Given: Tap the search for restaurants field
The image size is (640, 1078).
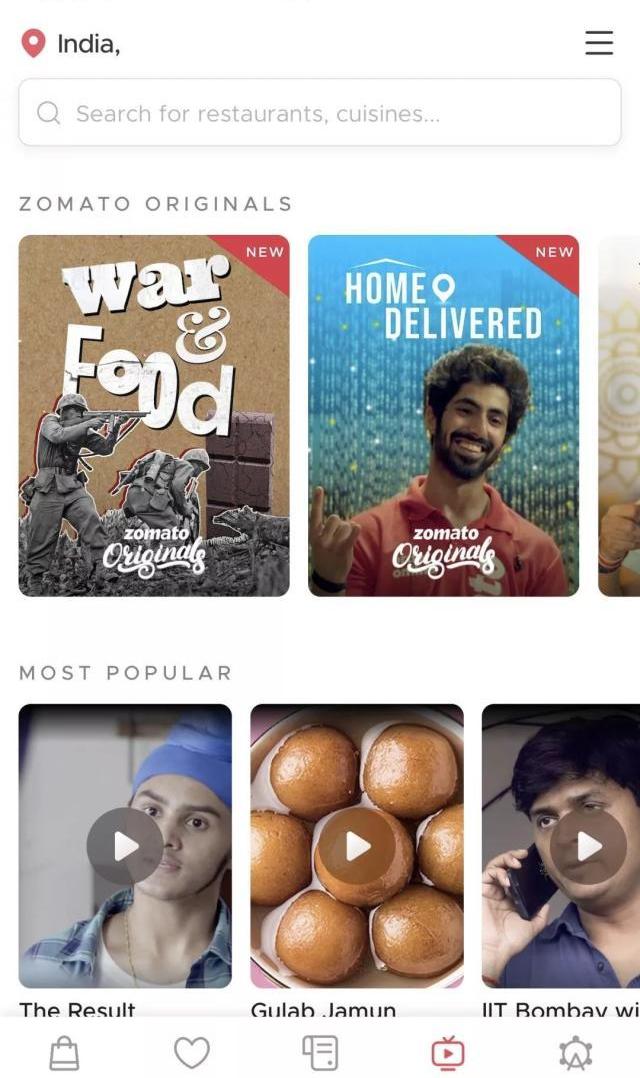Looking at the screenshot, I should [x=320, y=113].
